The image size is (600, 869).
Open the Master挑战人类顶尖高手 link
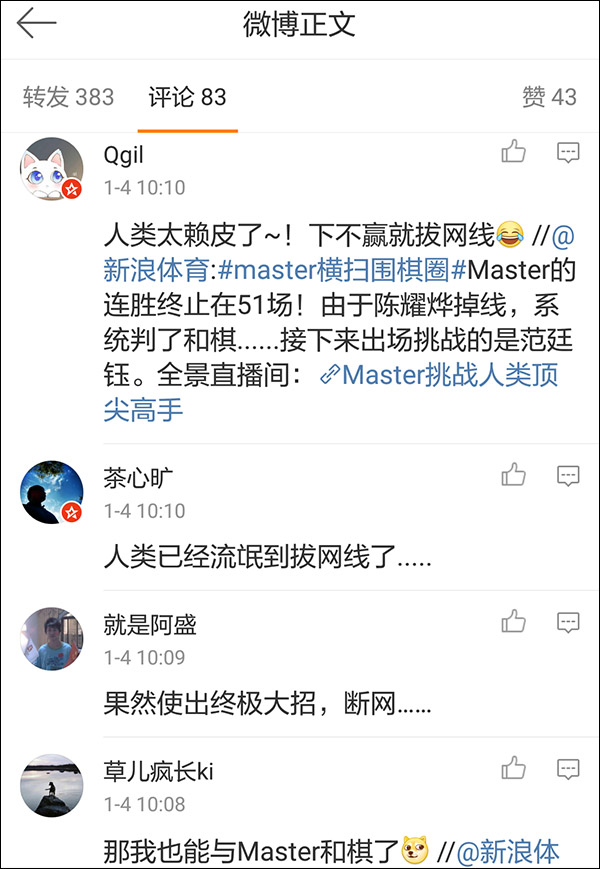[440, 375]
